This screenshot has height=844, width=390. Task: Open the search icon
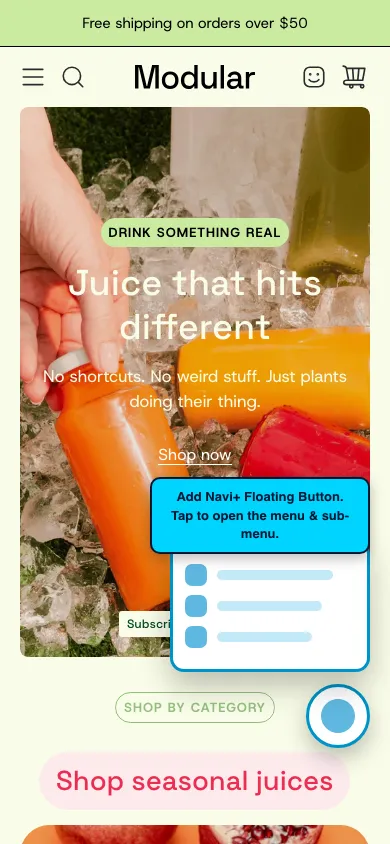(73, 77)
